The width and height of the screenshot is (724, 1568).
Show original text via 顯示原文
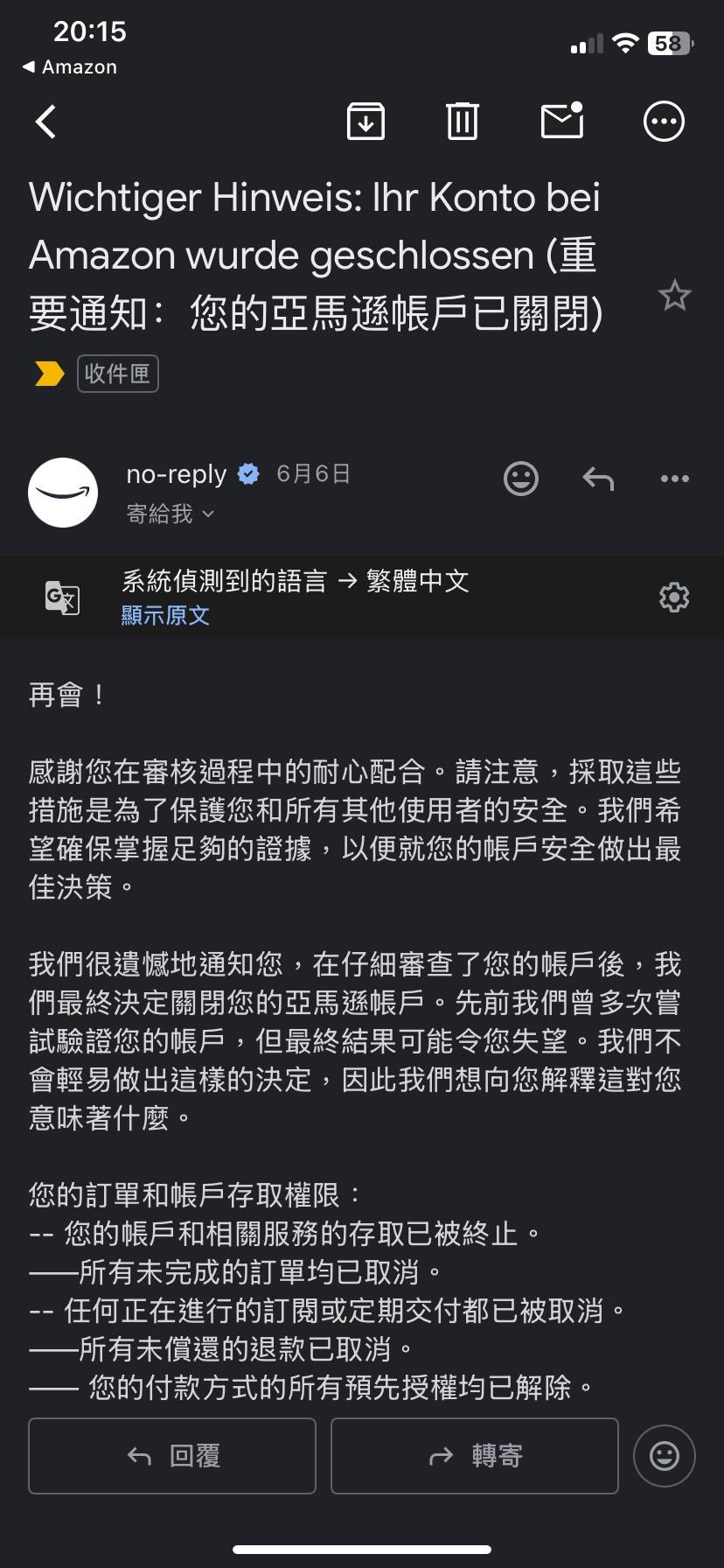coord(165,615)
